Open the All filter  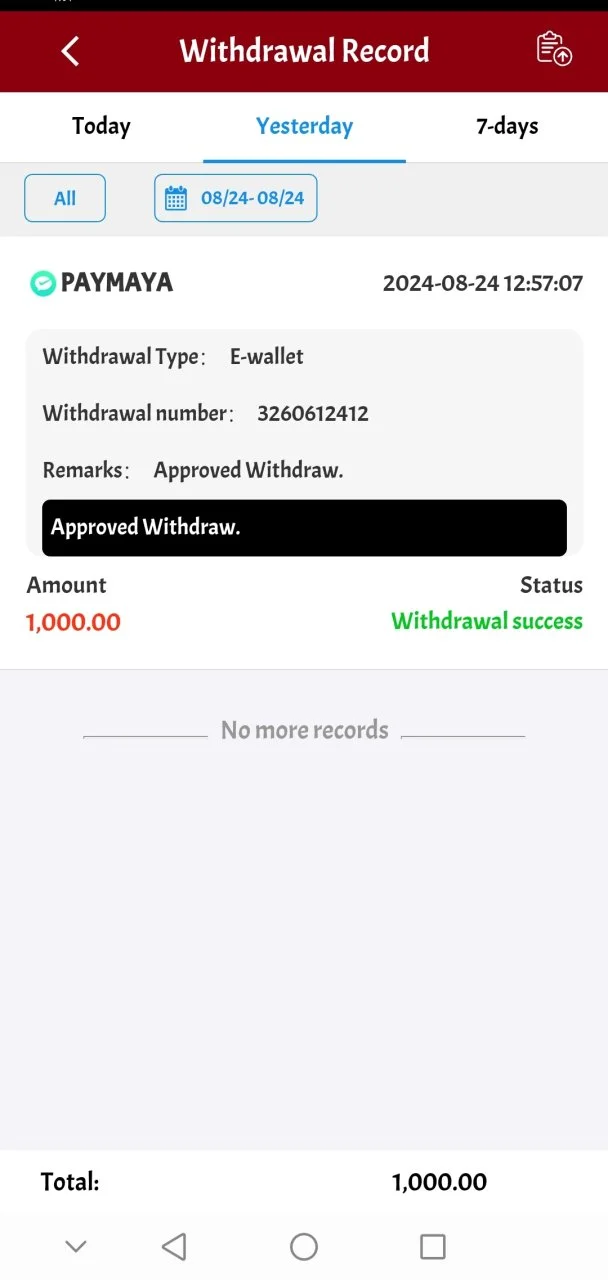coord(65,198)
